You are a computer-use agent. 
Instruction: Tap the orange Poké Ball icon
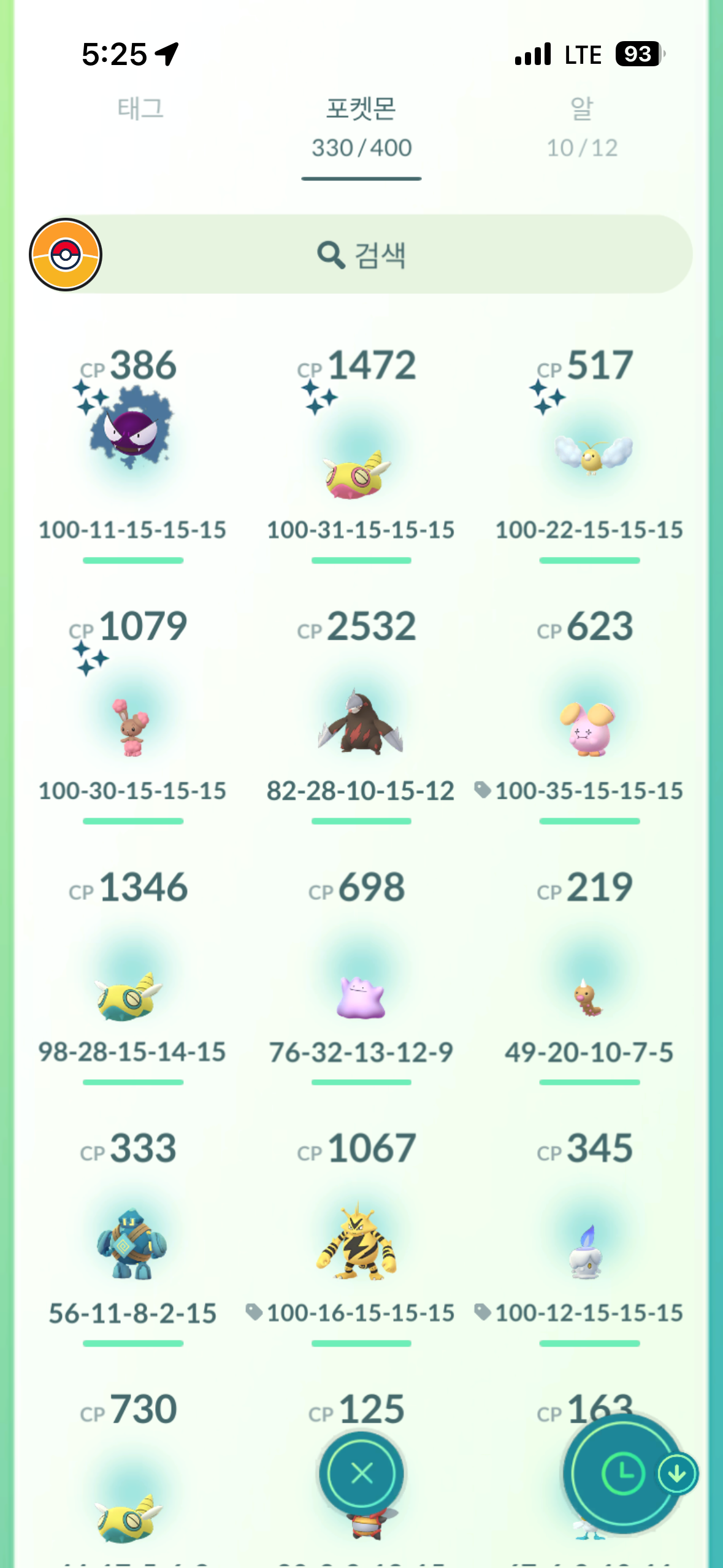[x=66, y=255]
